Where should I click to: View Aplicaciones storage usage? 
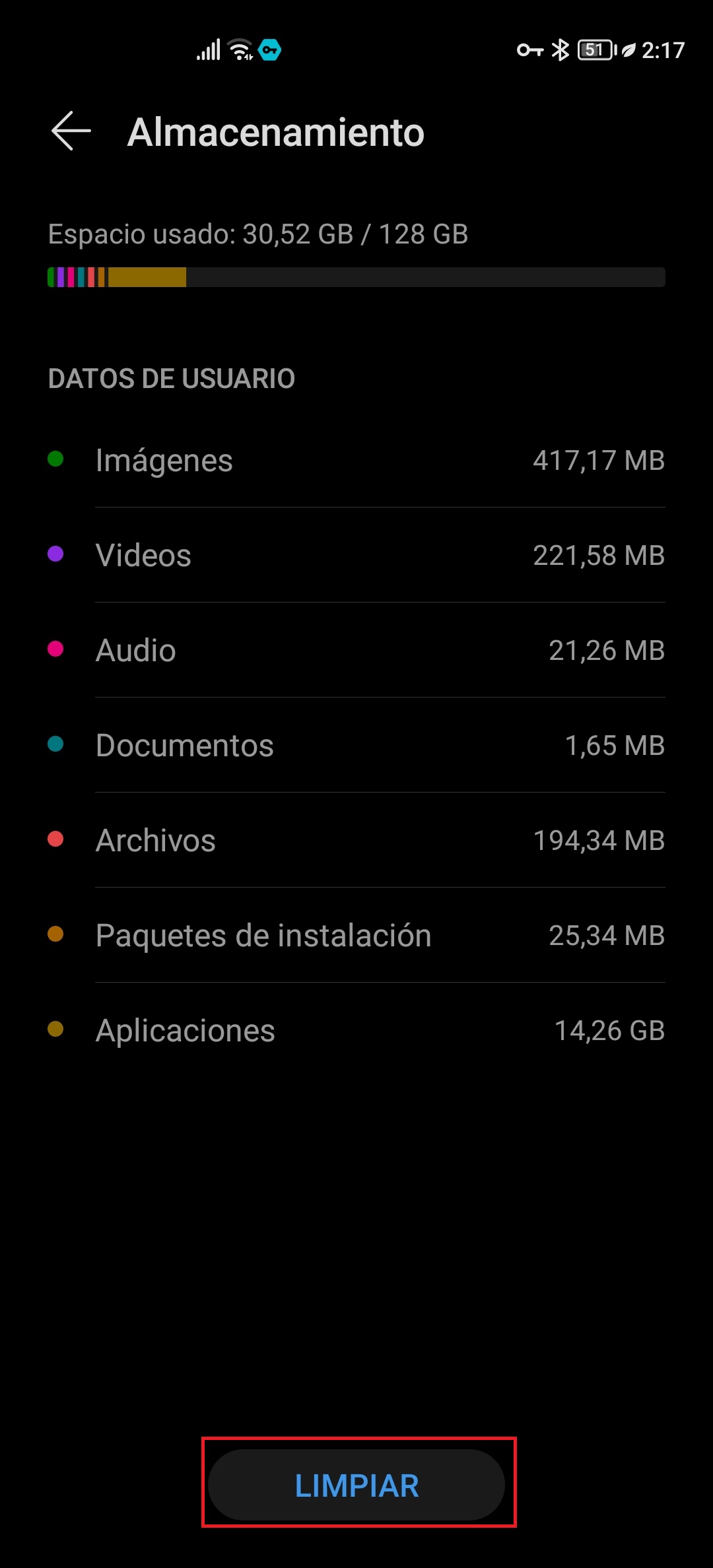tap(356, 1030)
